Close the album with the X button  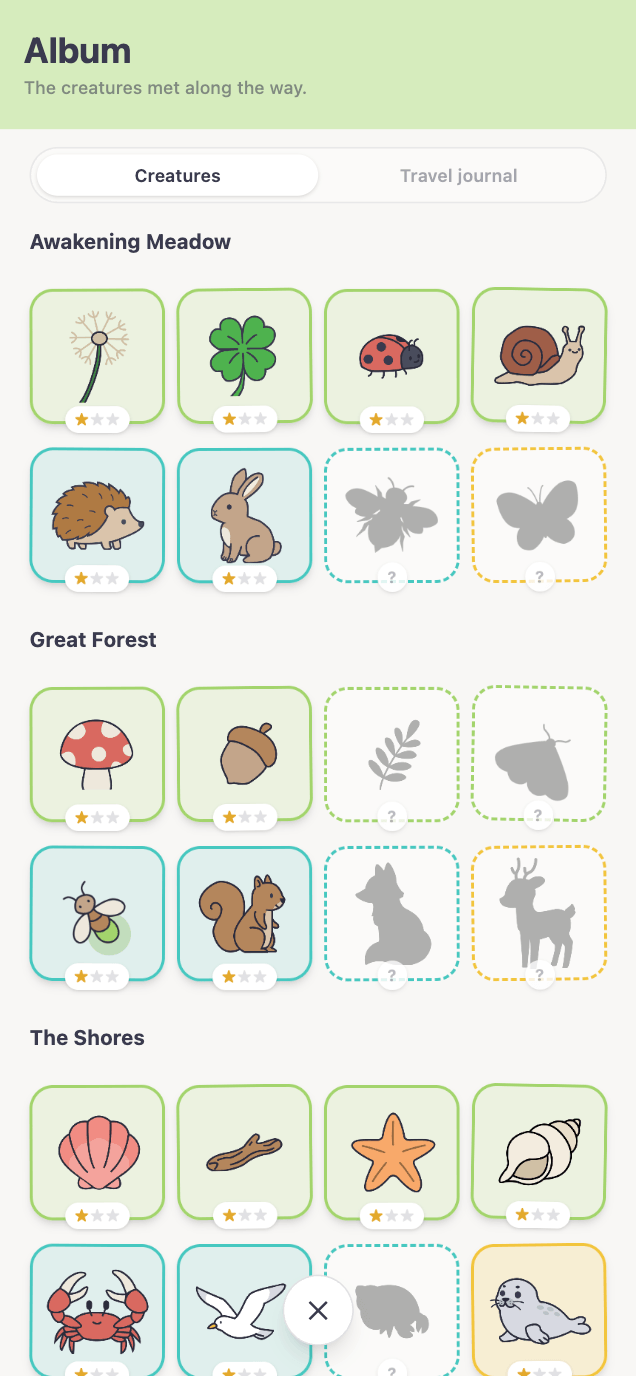pyautogui.click(x=318, y=1310)
